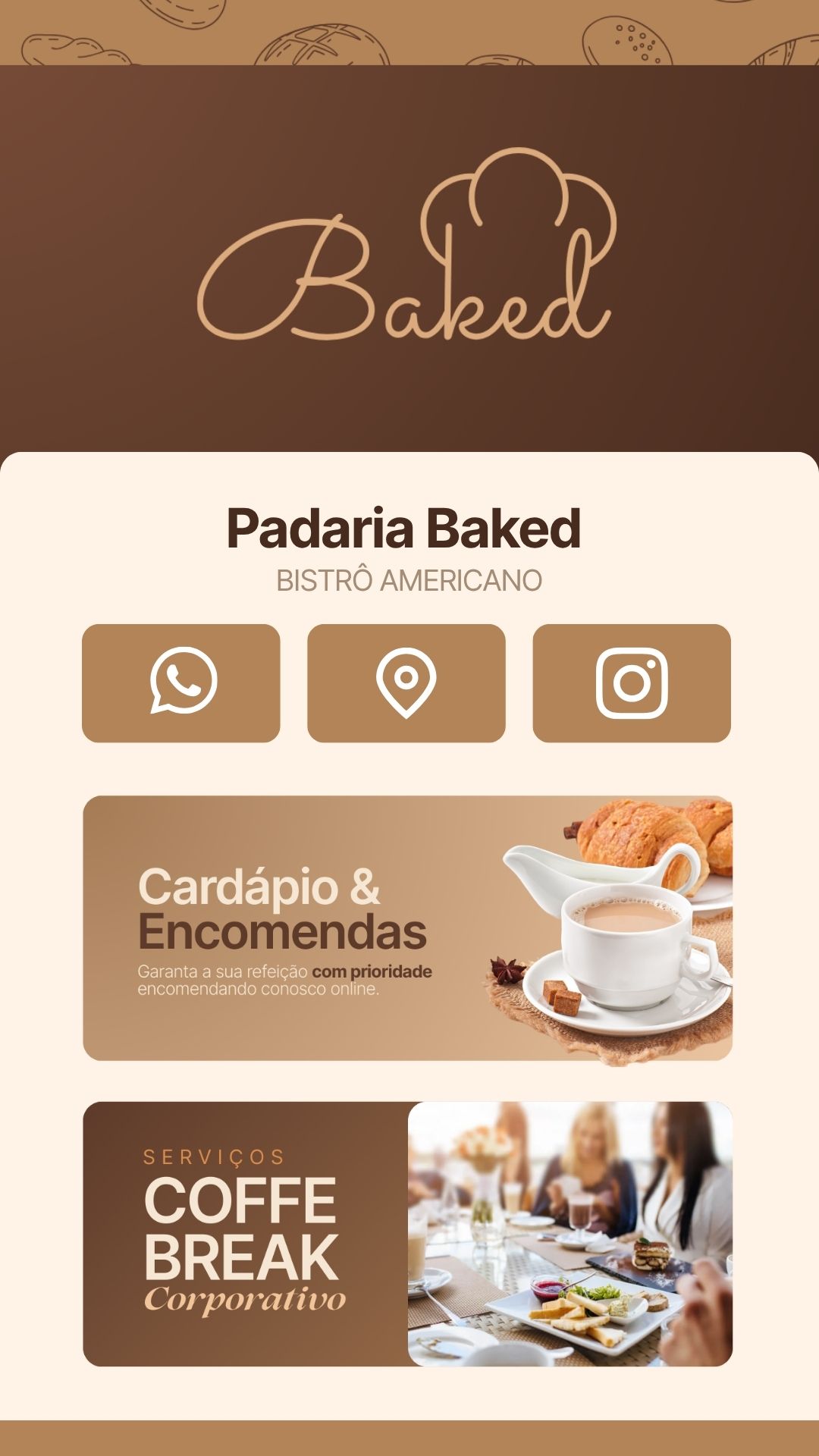Click the SERVIÇOS label on the coffee break card

[212, 1156]
